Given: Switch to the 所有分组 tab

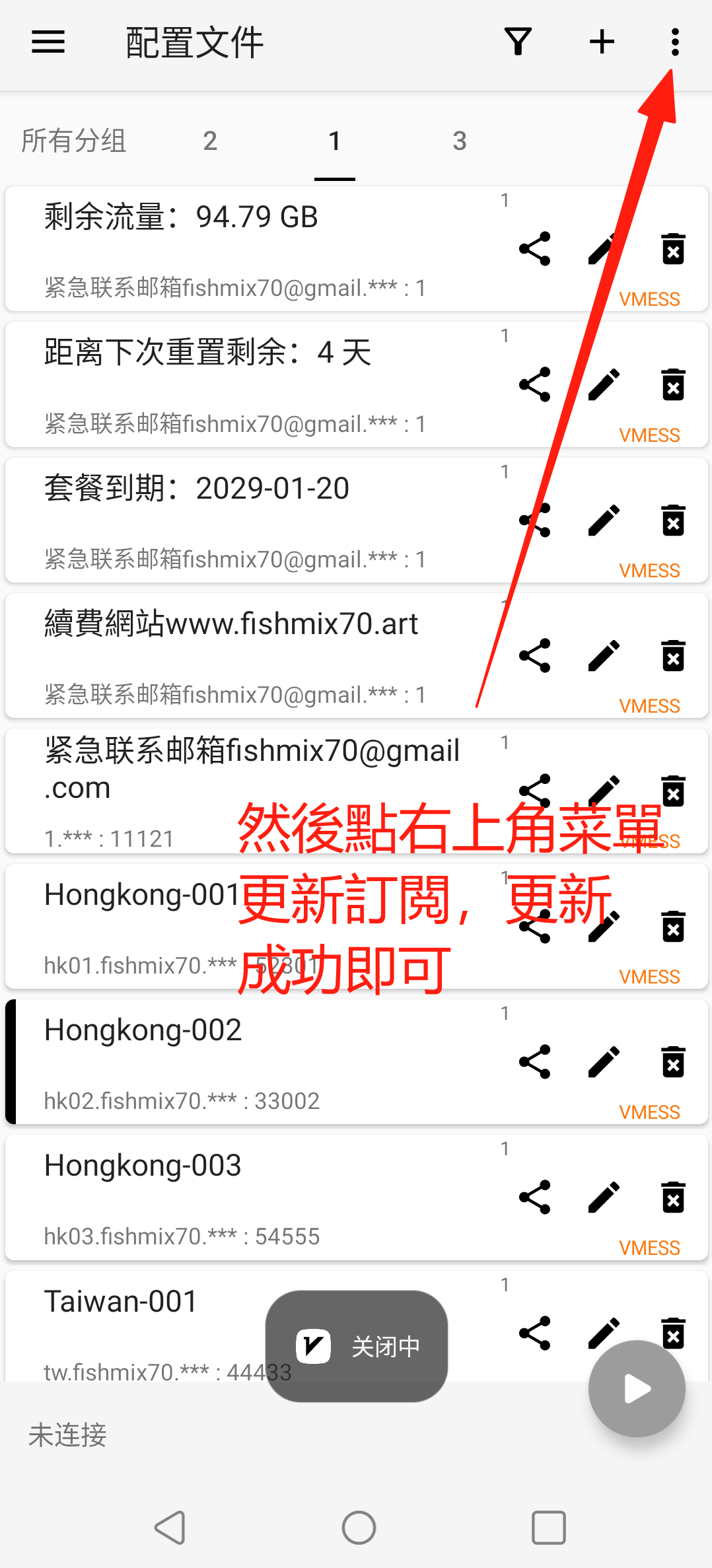Looking at the screenshot, I should (x=73, y=141).
